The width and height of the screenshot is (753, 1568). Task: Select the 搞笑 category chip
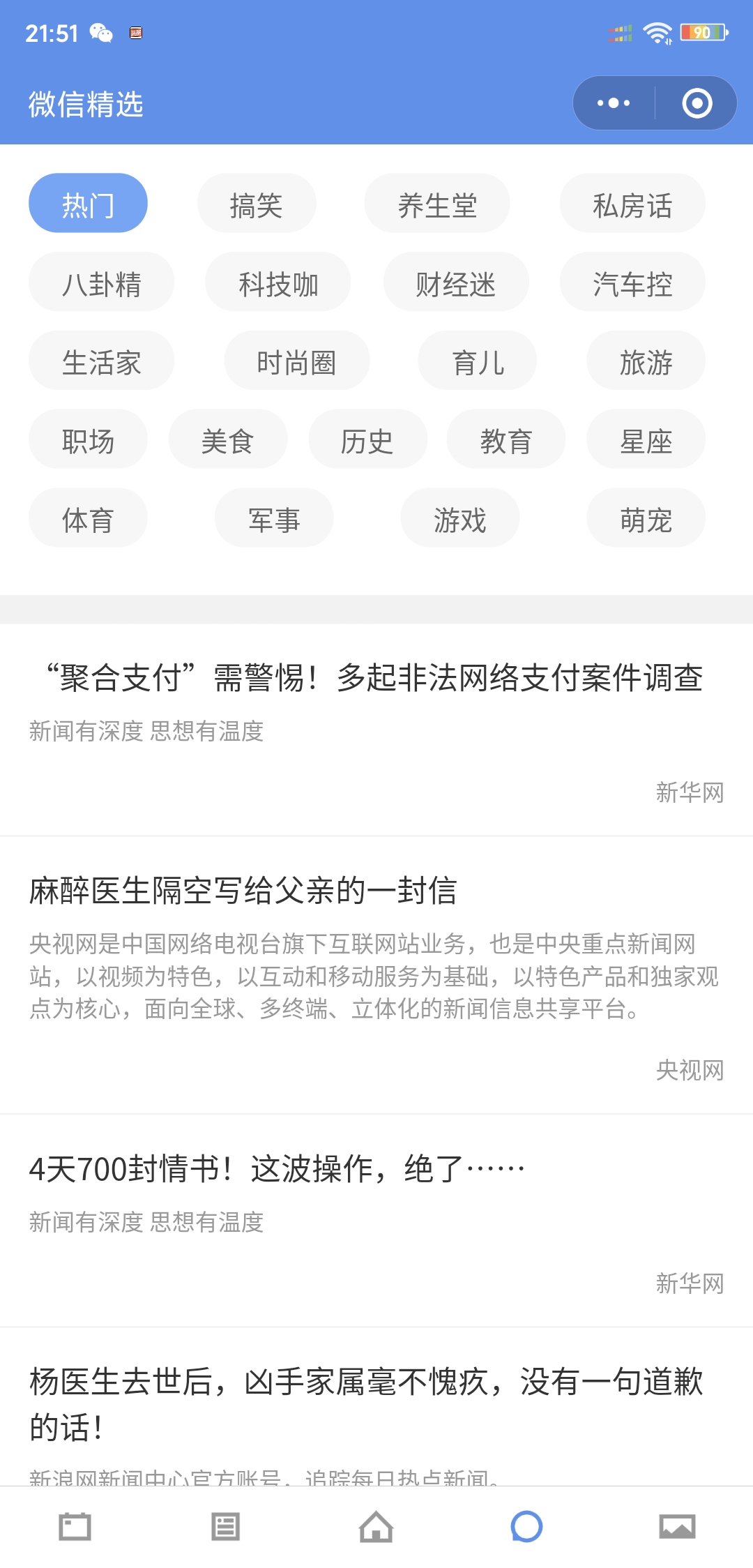pyautogui.click(x=257, y=203)
